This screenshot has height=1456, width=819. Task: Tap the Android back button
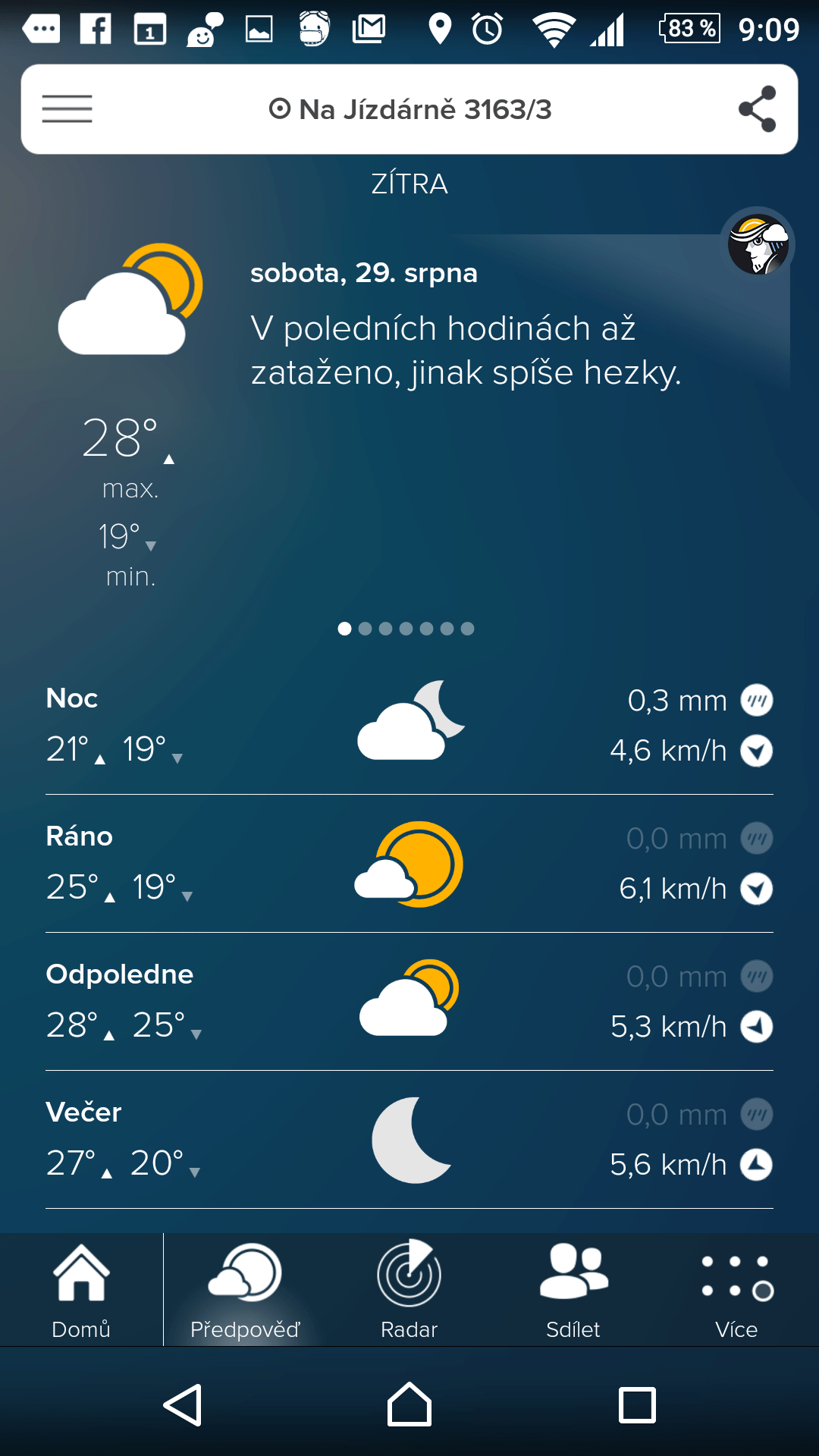183,1405
